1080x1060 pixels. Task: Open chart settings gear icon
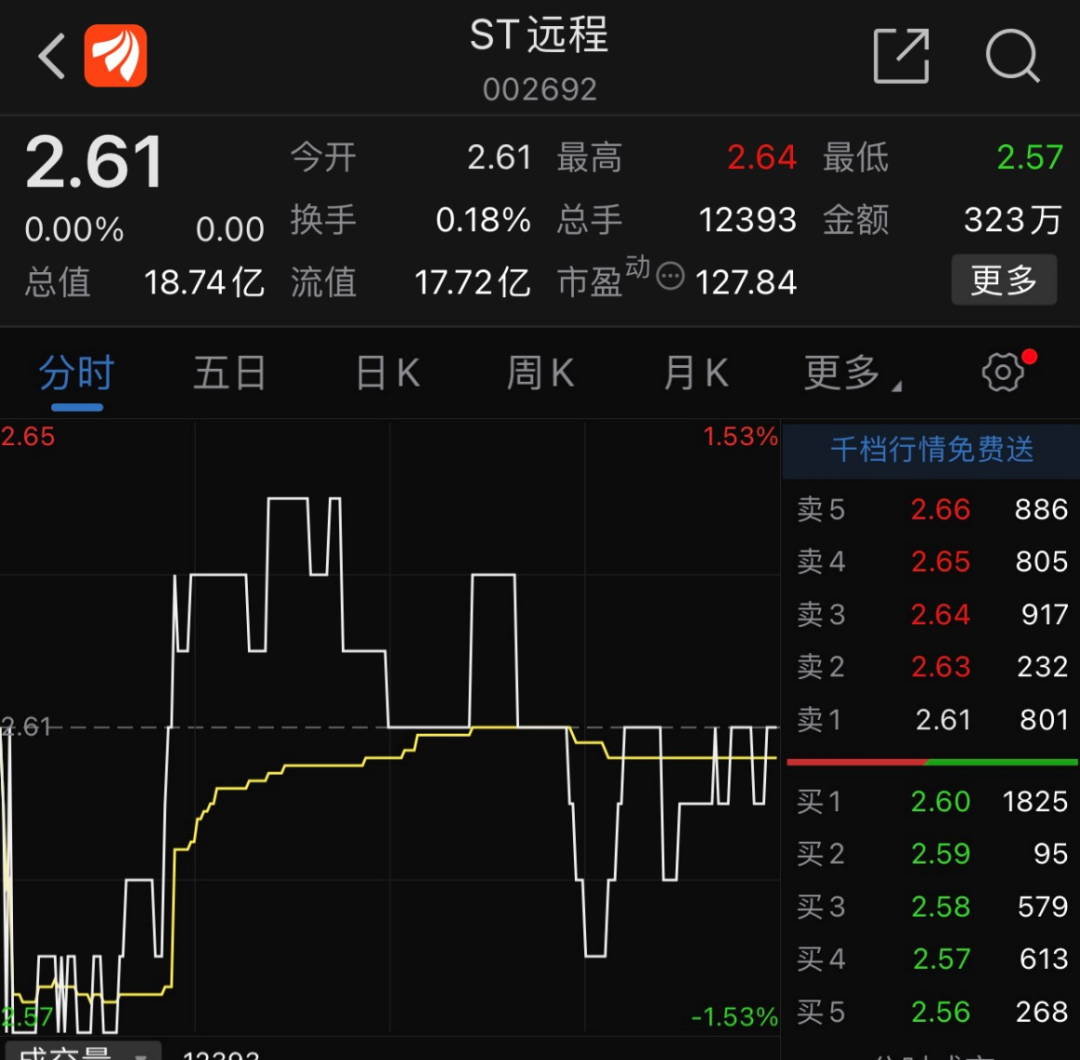pos(1003,372)
